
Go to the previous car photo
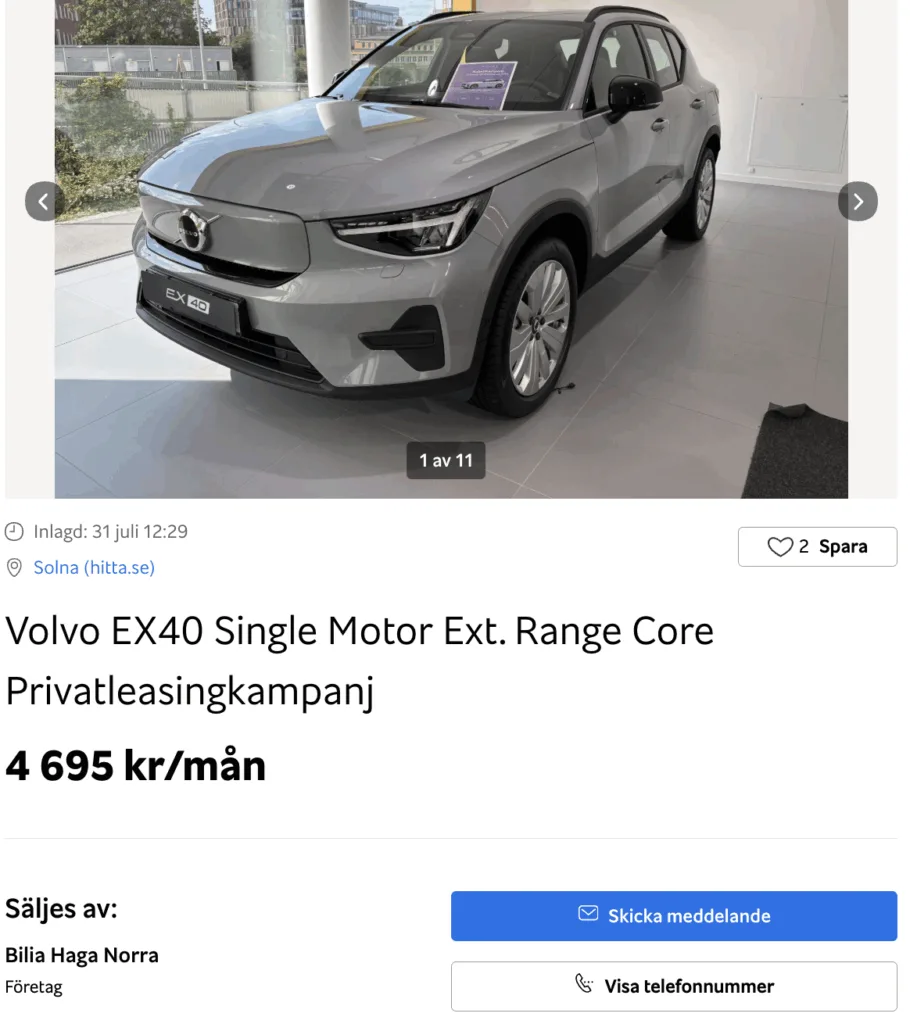tap(44, 201)
